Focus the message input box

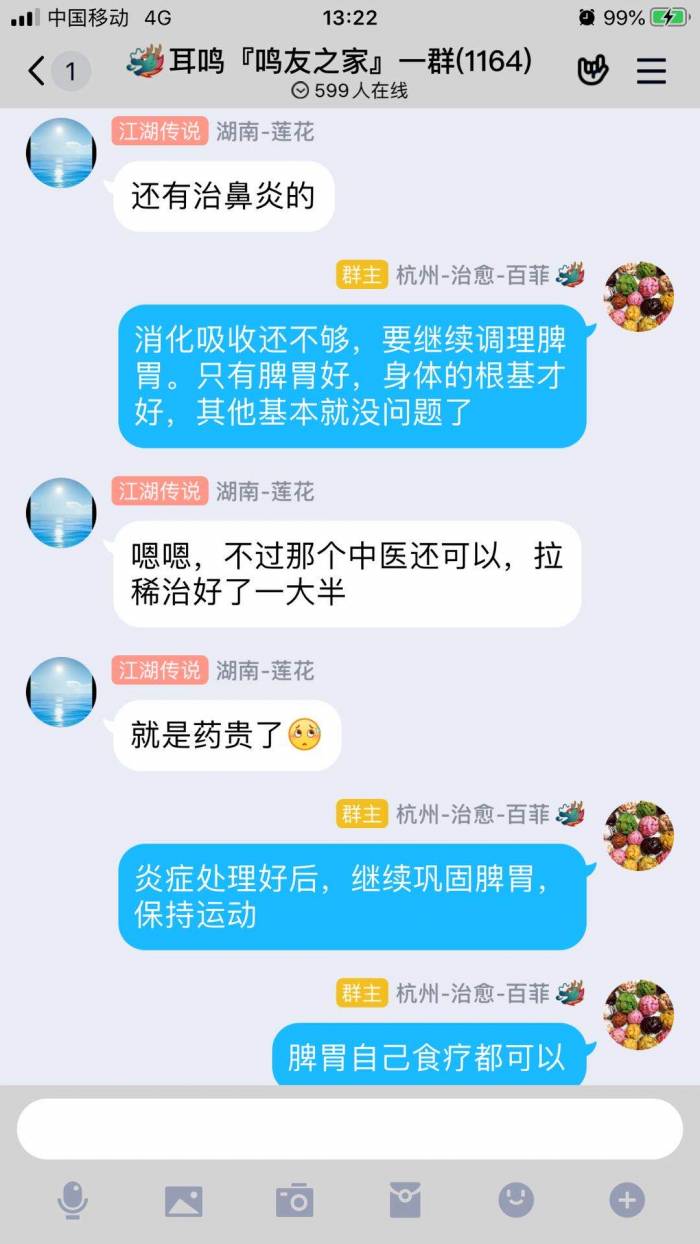349,1129
